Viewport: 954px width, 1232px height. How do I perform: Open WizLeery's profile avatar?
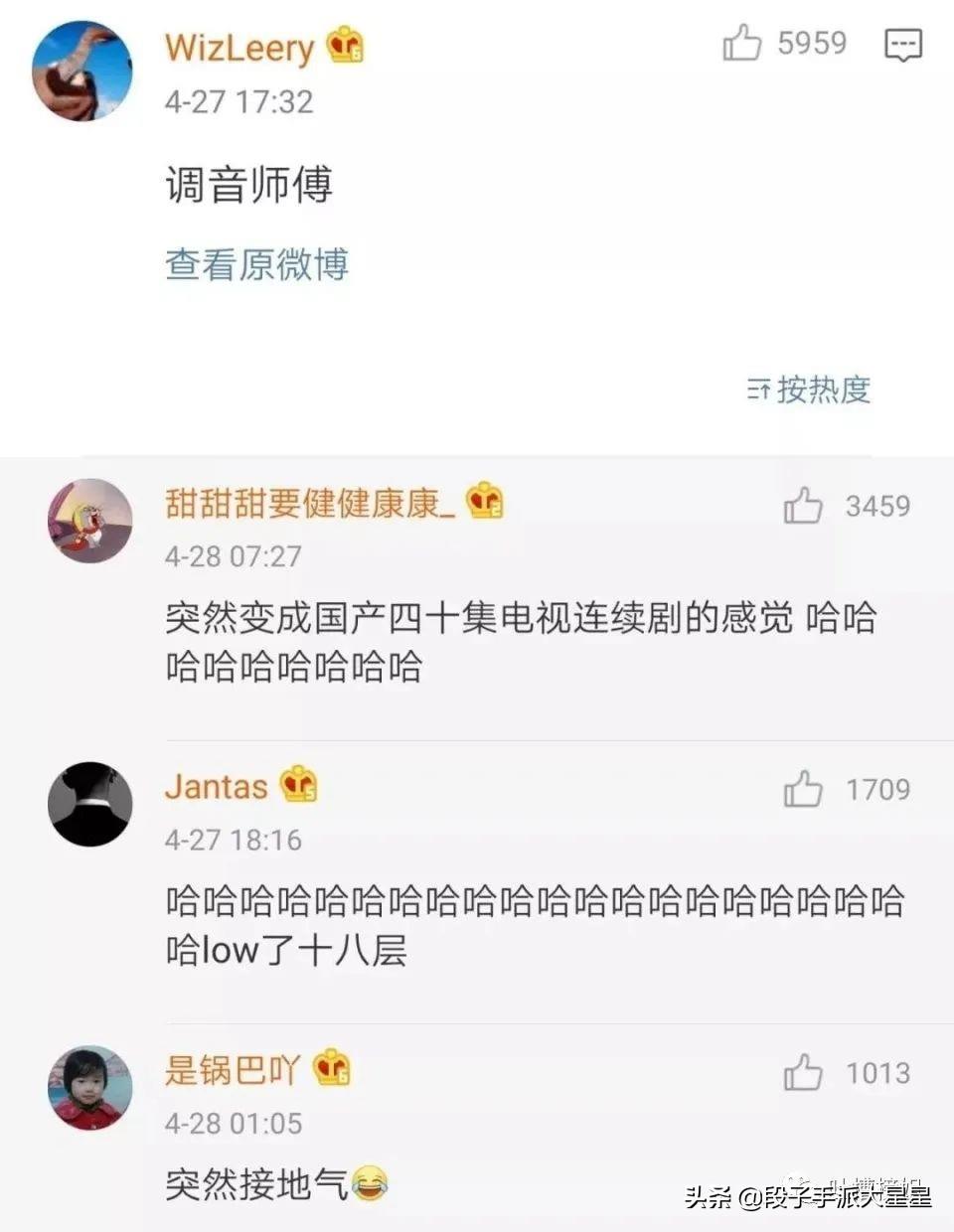(82, 72)
